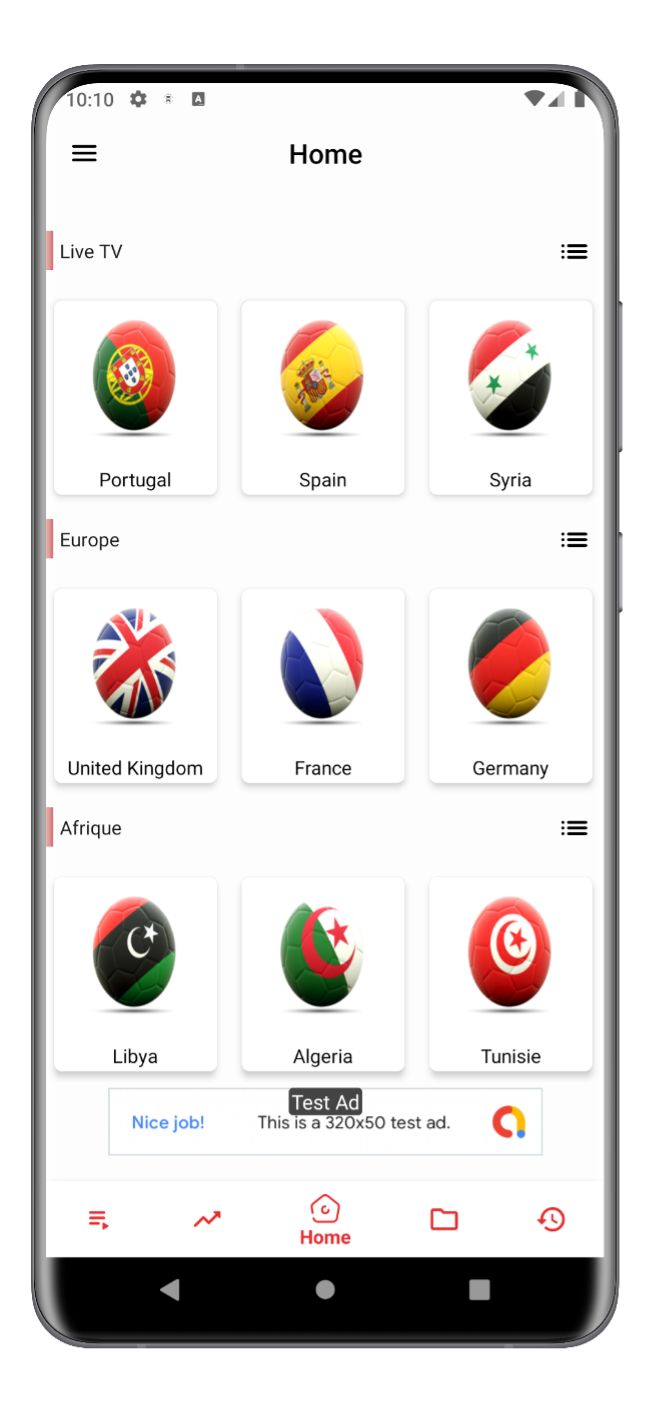Screen dimensions: 652x1412
Task: Open the Libya card
Action: (x=135, y=974)
